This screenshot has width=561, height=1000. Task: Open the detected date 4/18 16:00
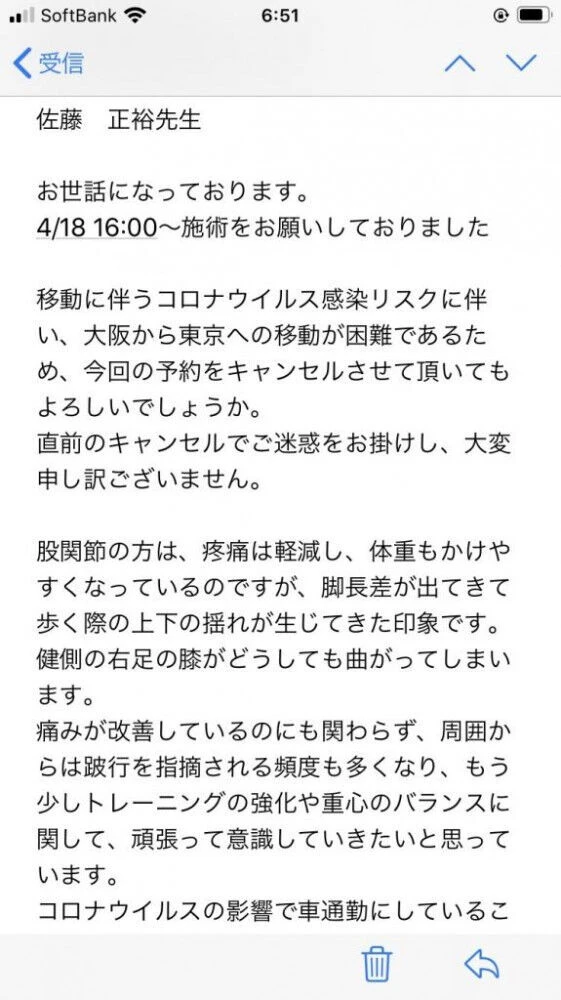tap(96, 228)
